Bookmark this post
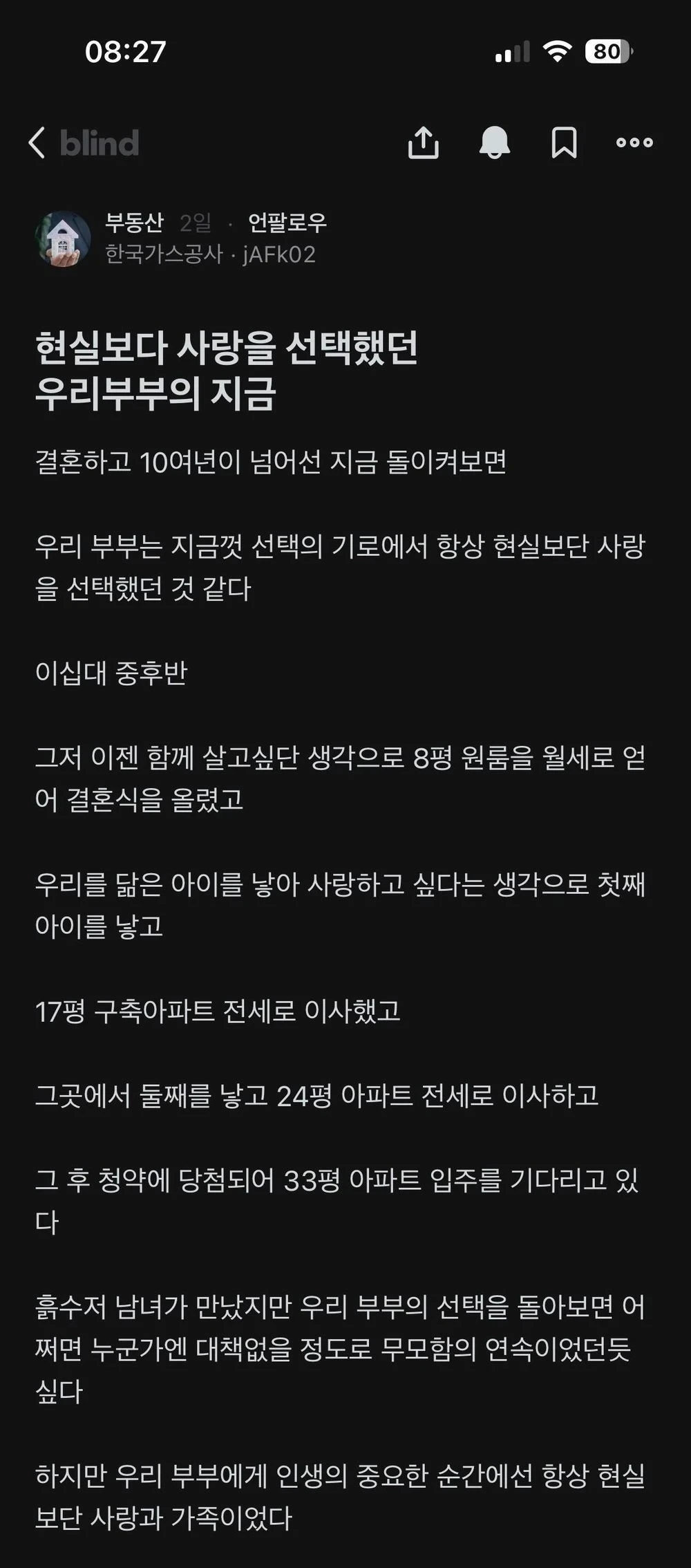This screenshot has width=691, height=1568. (x=564, y=142)
